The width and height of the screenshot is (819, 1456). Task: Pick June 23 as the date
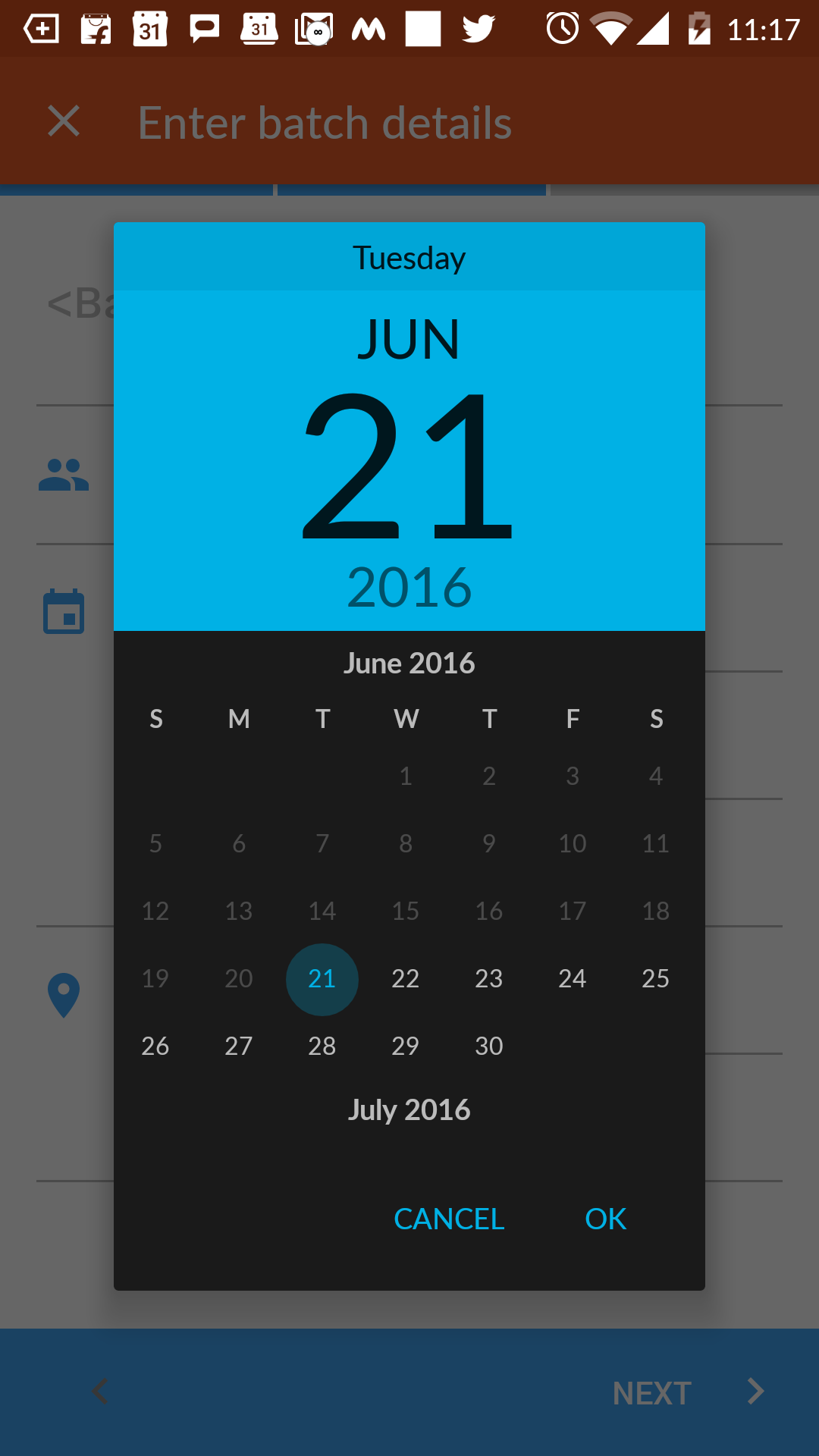[x=489, y=979]
